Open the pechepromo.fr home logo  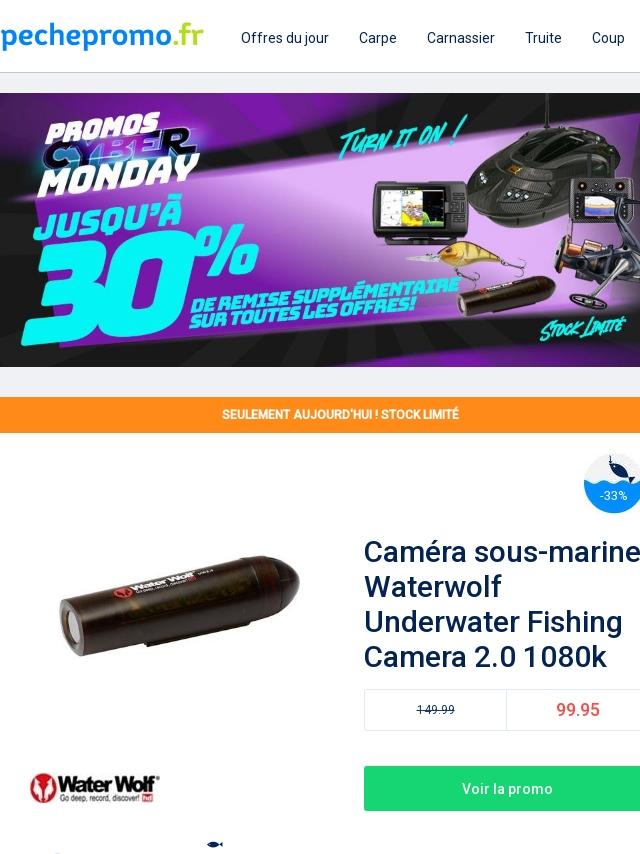pyautogui.click(x=102, y=37)
